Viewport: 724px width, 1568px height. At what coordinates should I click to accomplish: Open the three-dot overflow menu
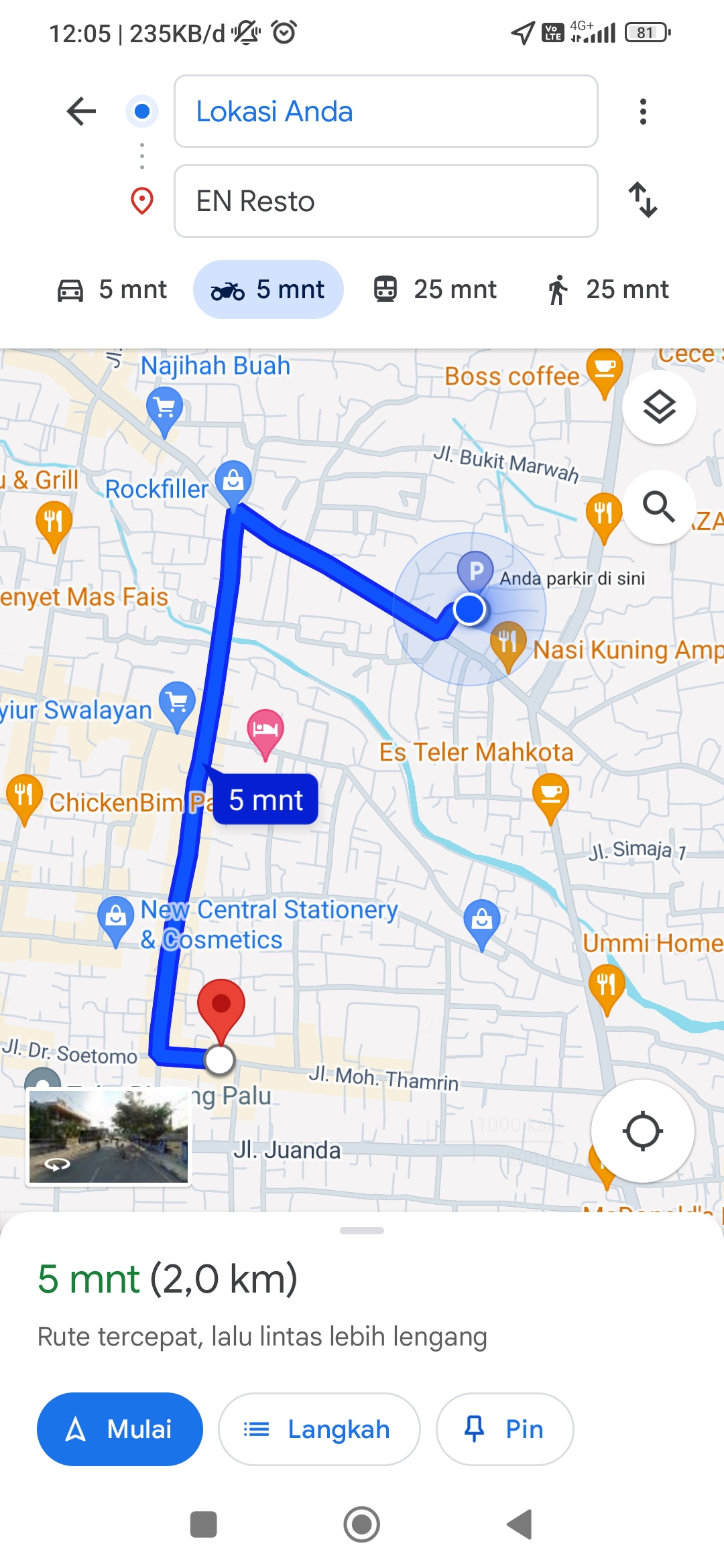tap(643, 111)
